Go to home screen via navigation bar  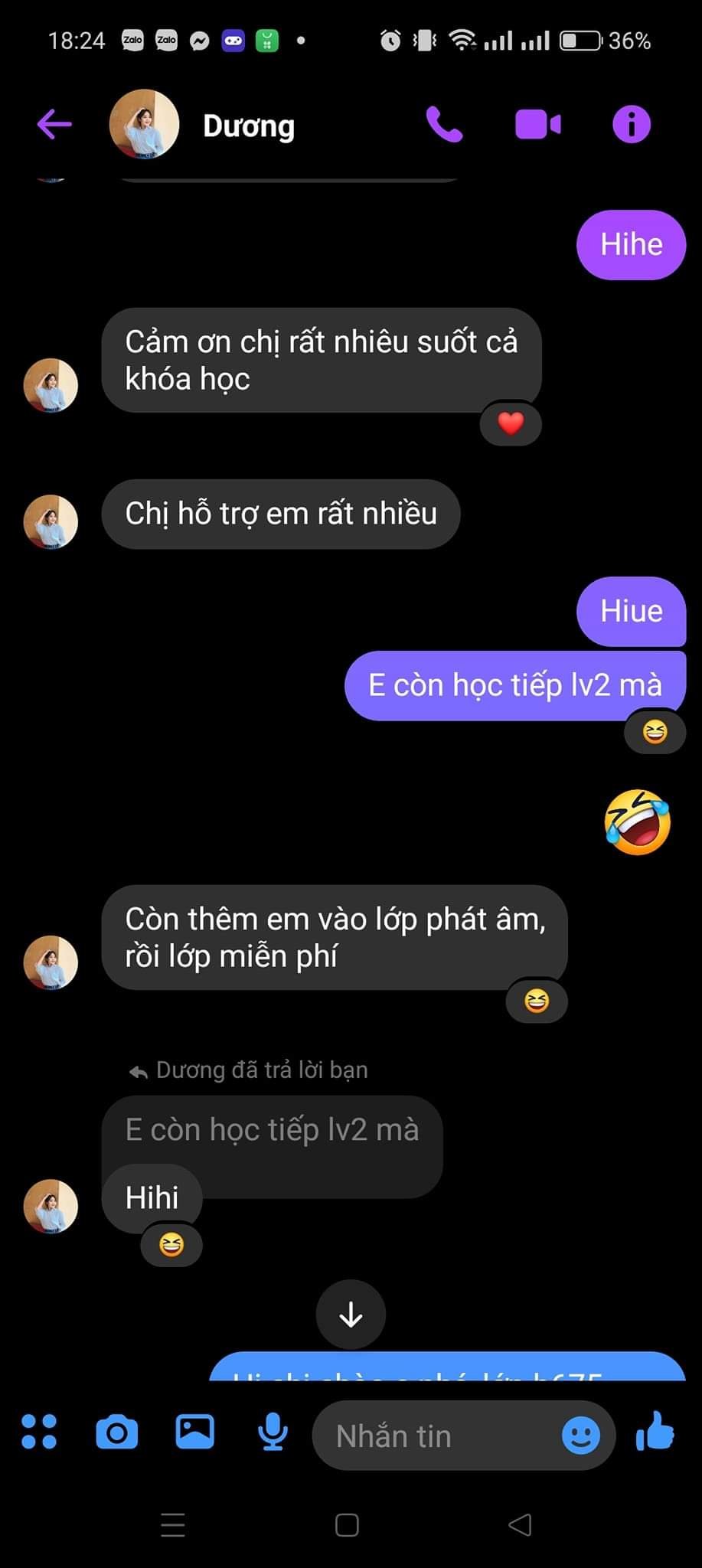tap(347, 1525)
